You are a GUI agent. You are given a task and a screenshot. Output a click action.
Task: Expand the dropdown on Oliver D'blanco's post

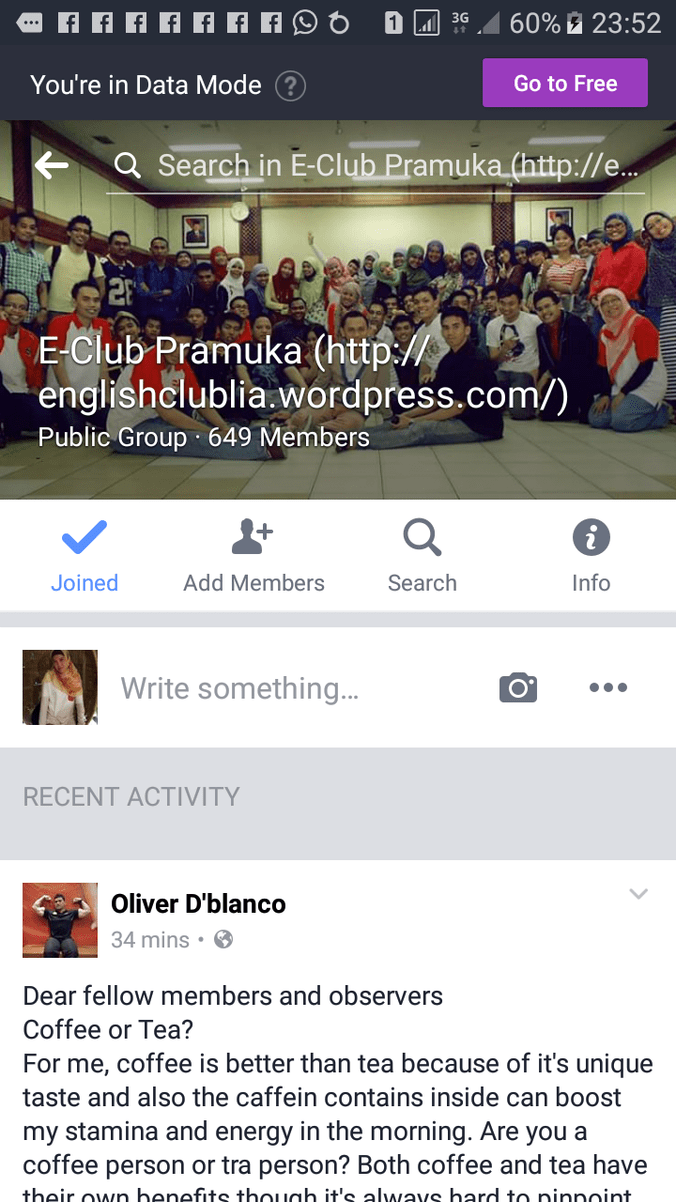(x=638, y=894)
